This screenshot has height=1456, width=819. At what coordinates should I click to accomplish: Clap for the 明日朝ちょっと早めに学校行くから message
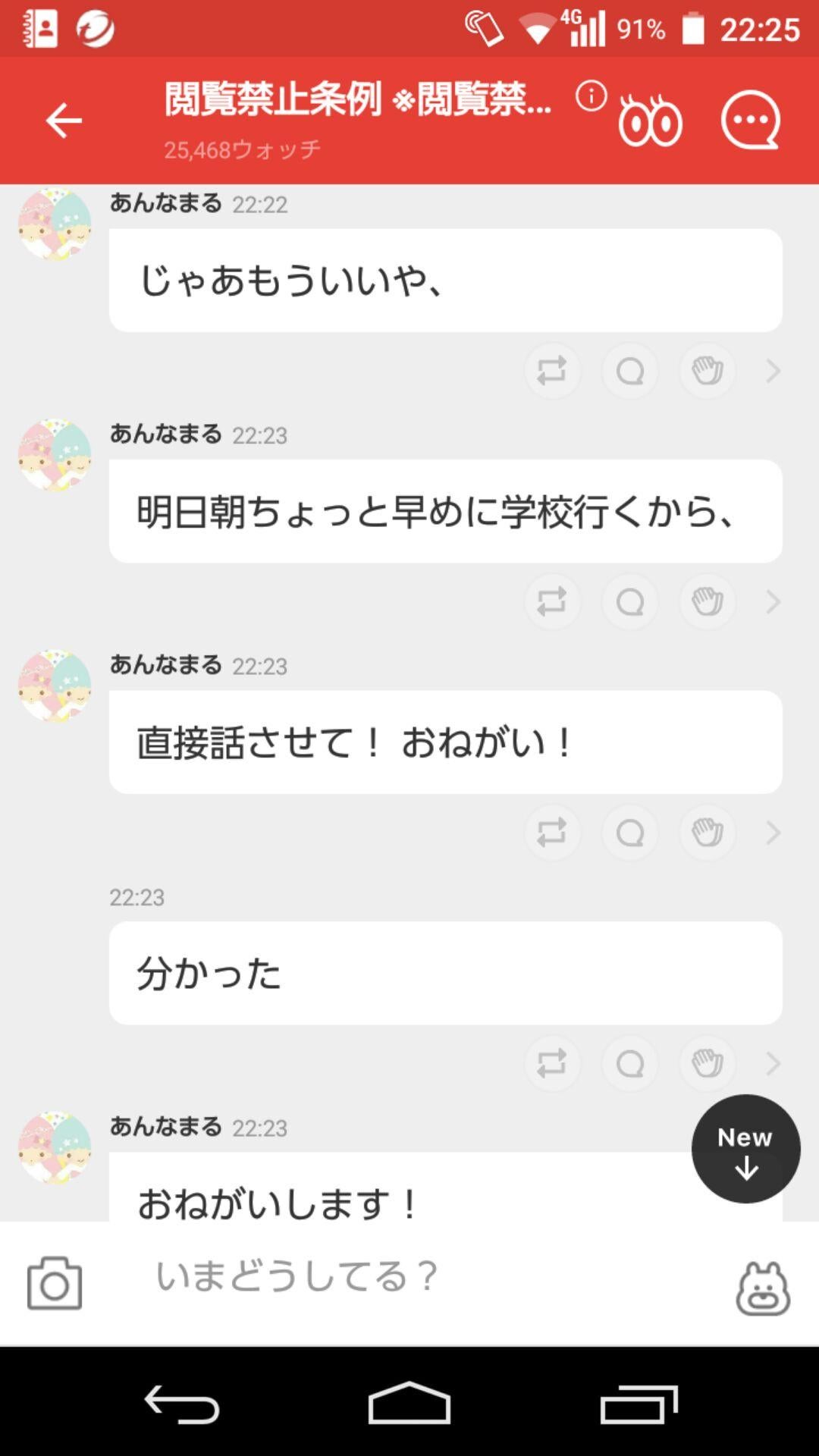(707, 601)
